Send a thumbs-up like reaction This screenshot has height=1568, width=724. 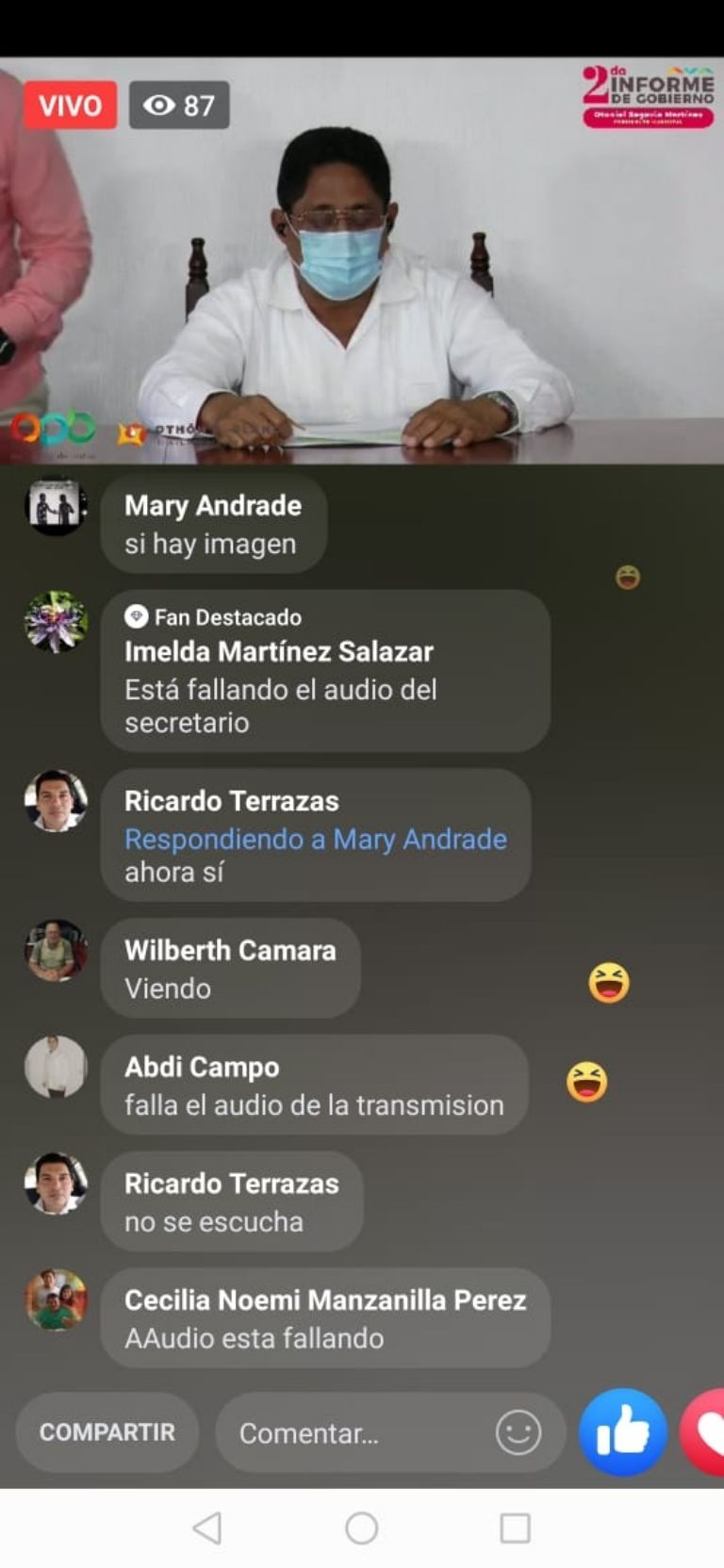click(622, 1432)
